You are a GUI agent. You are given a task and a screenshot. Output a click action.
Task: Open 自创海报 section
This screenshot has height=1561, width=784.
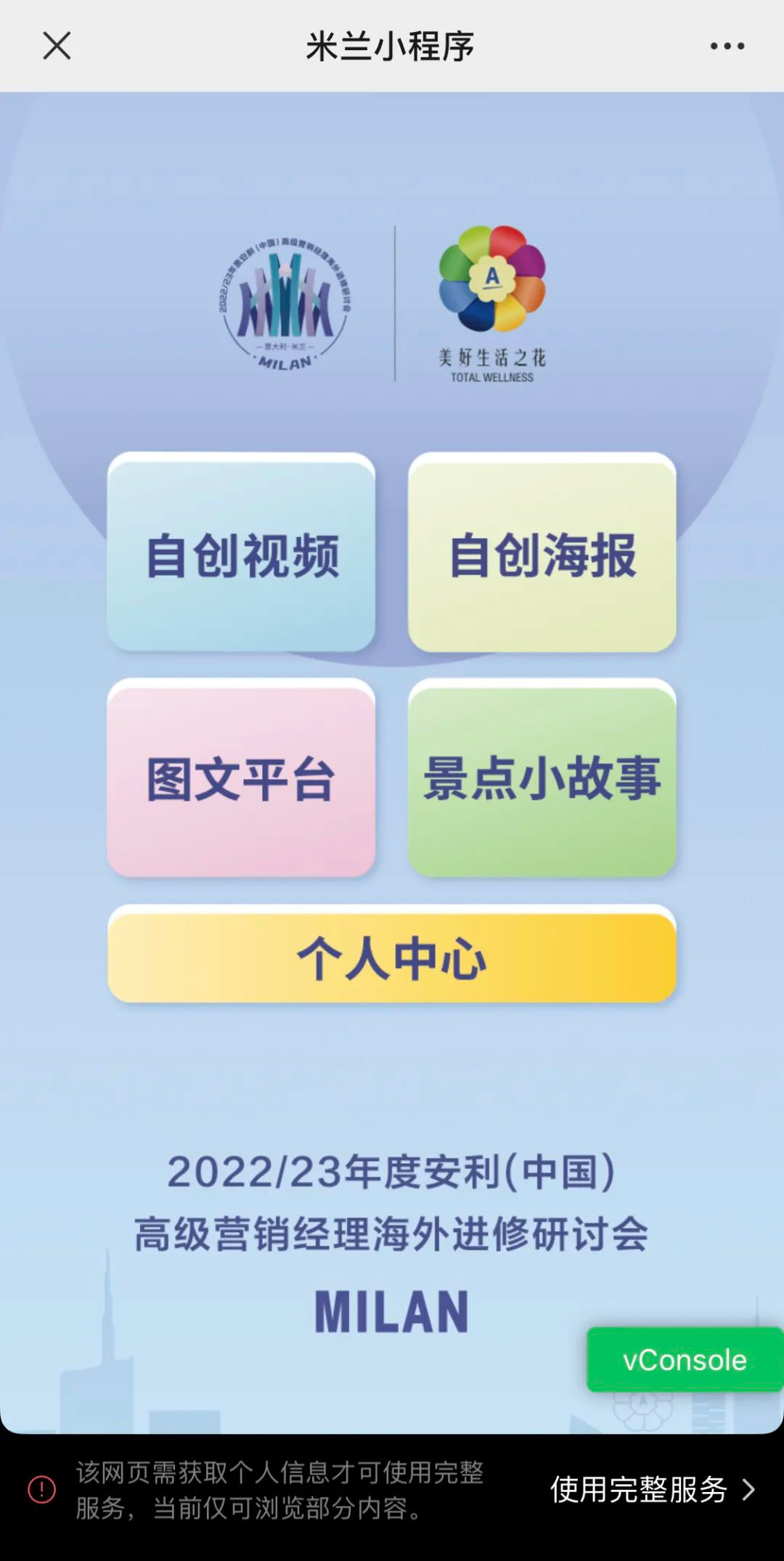(542, 553)
